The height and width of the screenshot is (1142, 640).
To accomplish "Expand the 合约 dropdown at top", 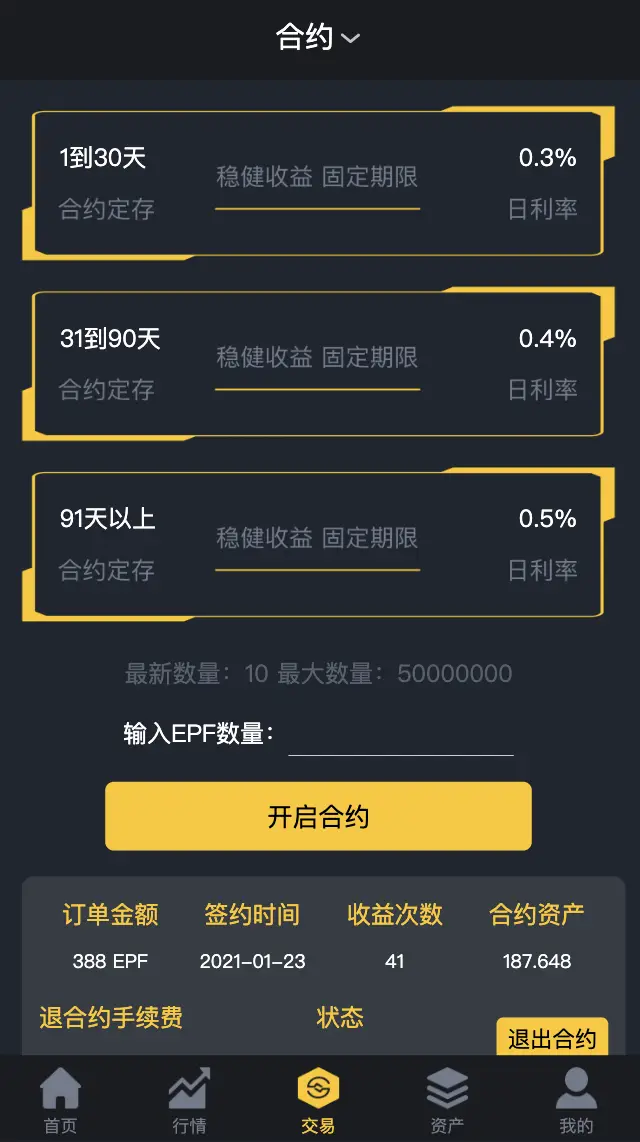I will 318,37.
